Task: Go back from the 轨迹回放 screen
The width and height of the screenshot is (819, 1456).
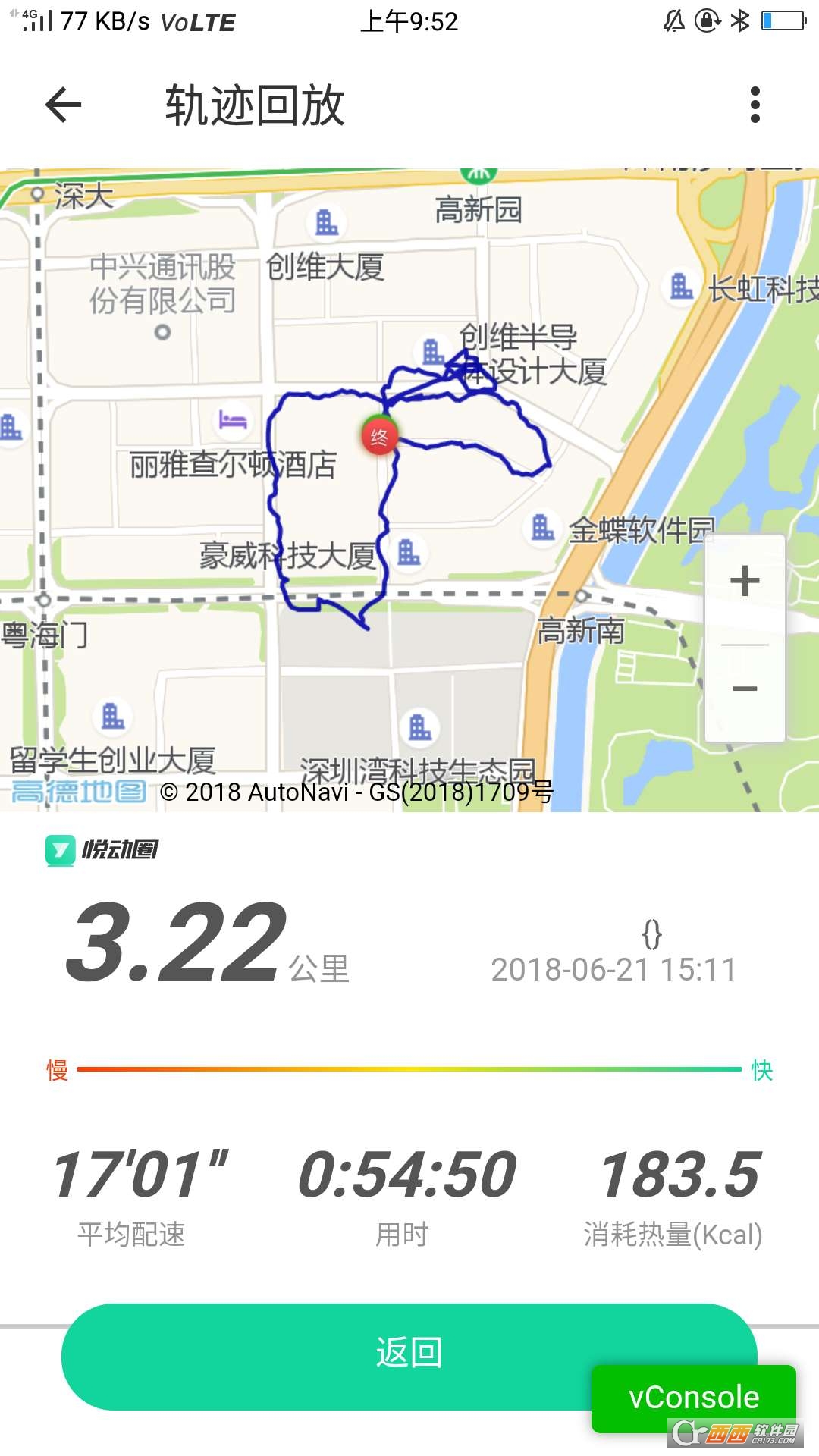Action: (x=64, y=105)
